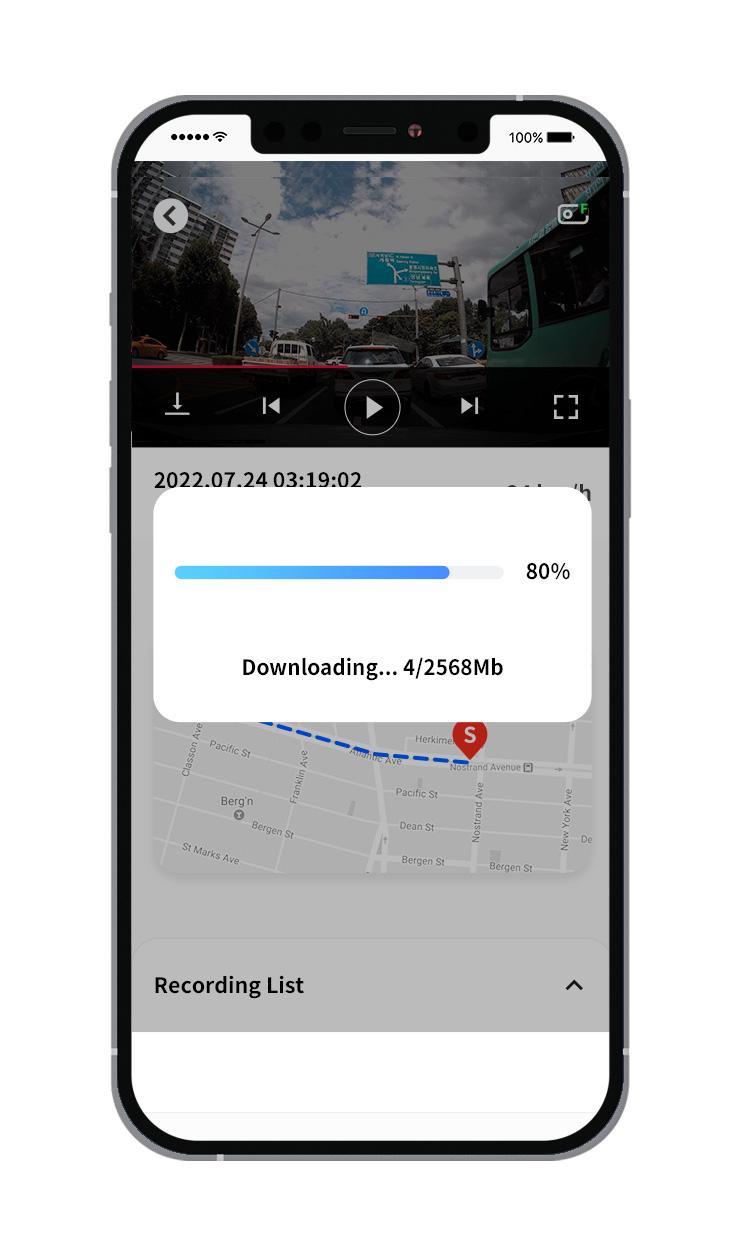Download the current recording
This screenshot has height=1258, width=740.
coord(177,405)
